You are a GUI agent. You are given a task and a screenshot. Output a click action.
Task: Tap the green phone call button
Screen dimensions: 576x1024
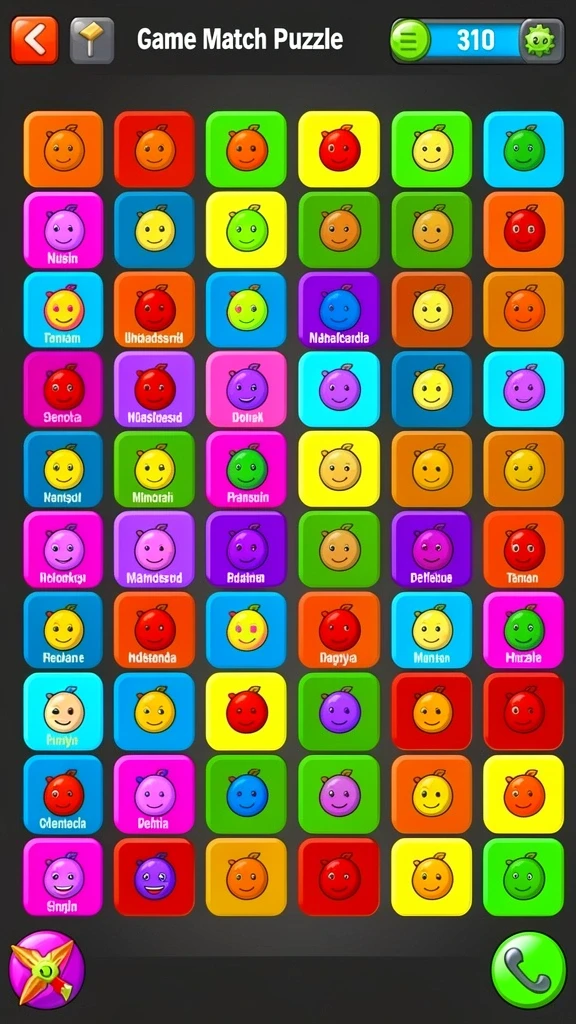pyautogui.click(x=528, y=970)
